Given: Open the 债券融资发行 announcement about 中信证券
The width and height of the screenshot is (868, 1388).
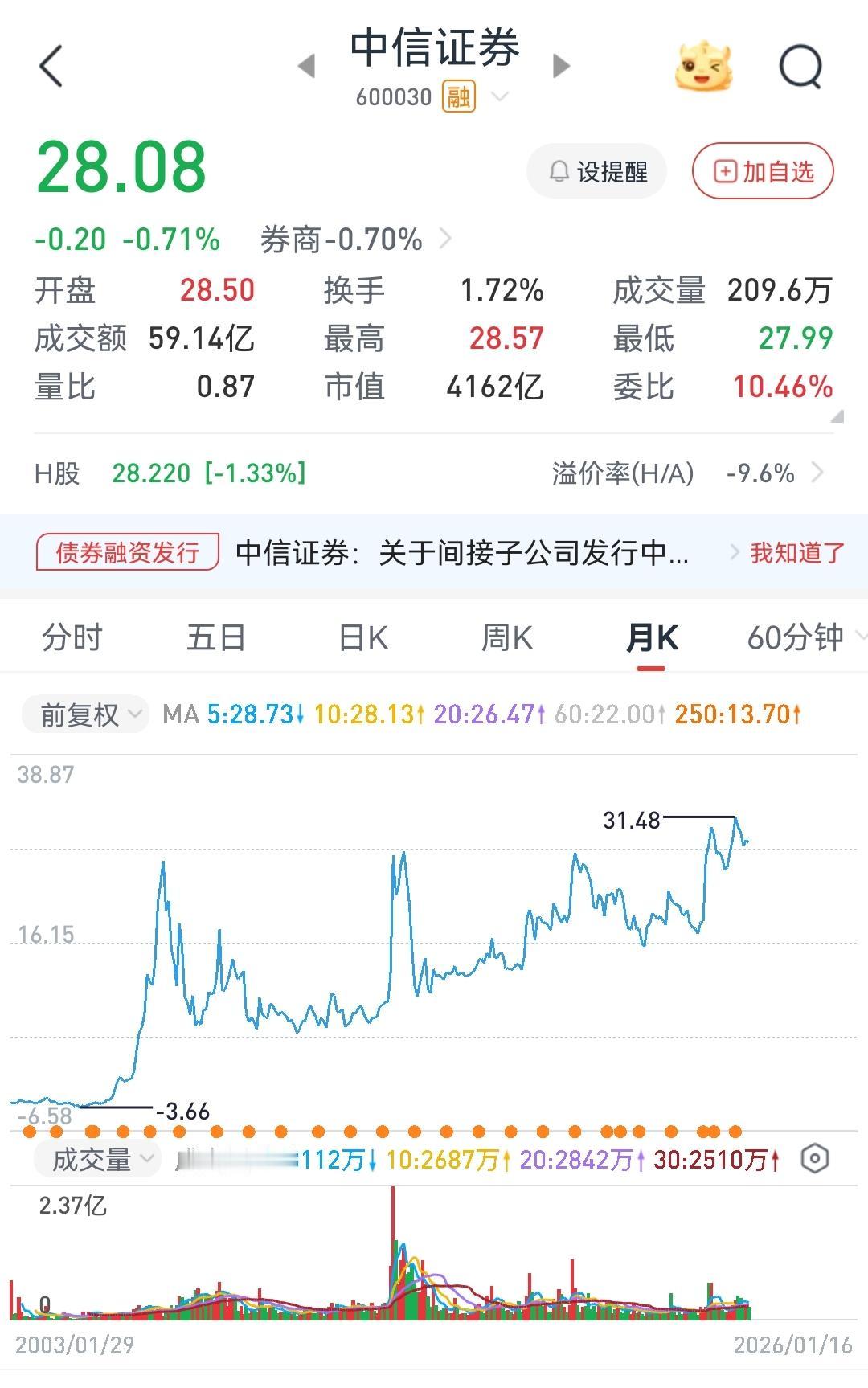Looking at the screenshot, I should pos(458,554).
